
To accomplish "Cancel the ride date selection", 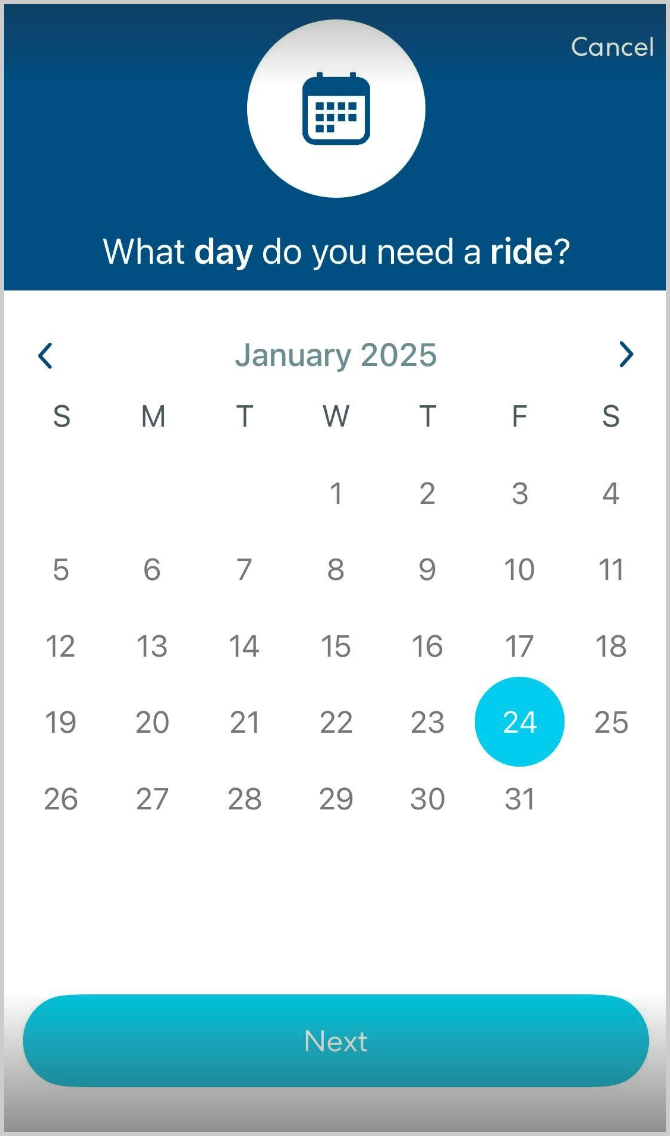I will [612, 47].
